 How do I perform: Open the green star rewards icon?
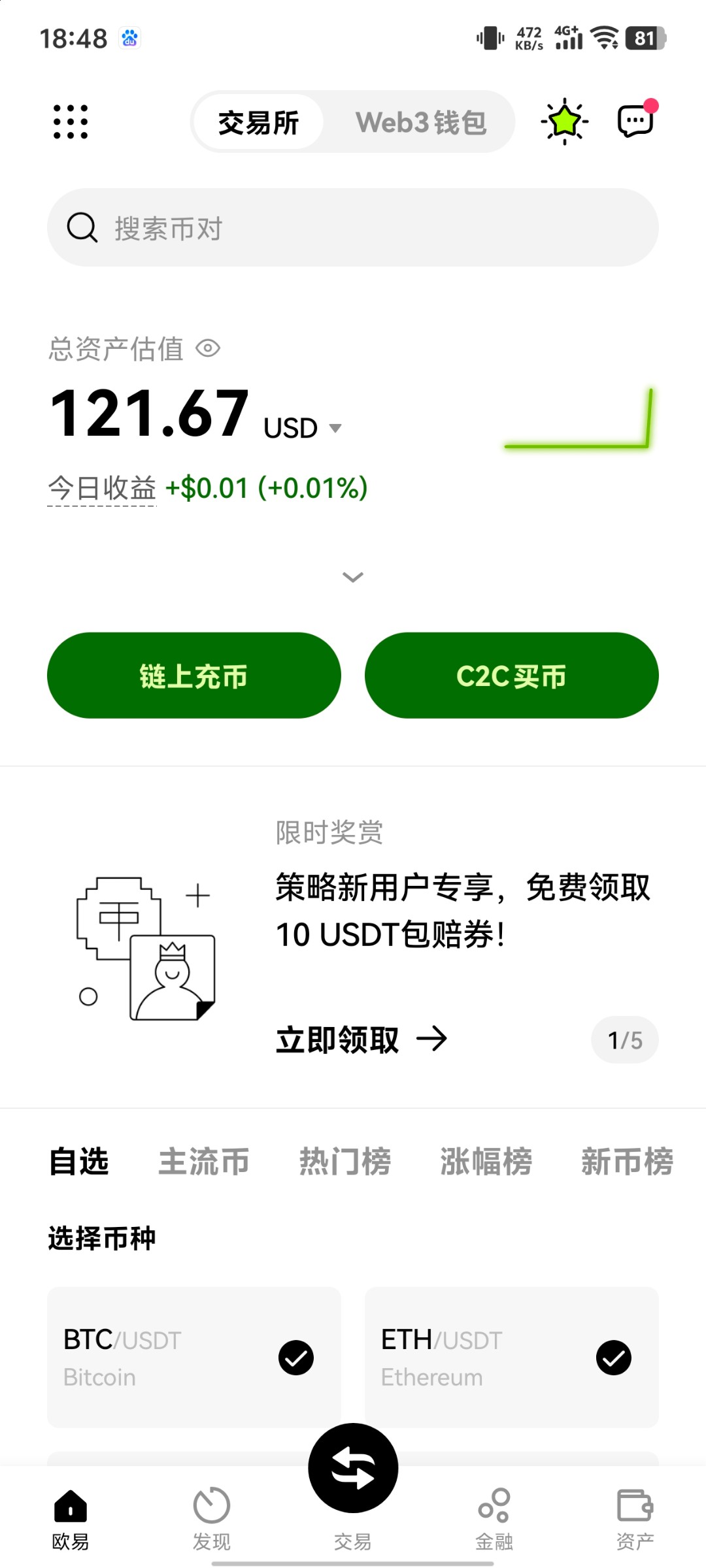pyautogui.click(x=565, y=121)
